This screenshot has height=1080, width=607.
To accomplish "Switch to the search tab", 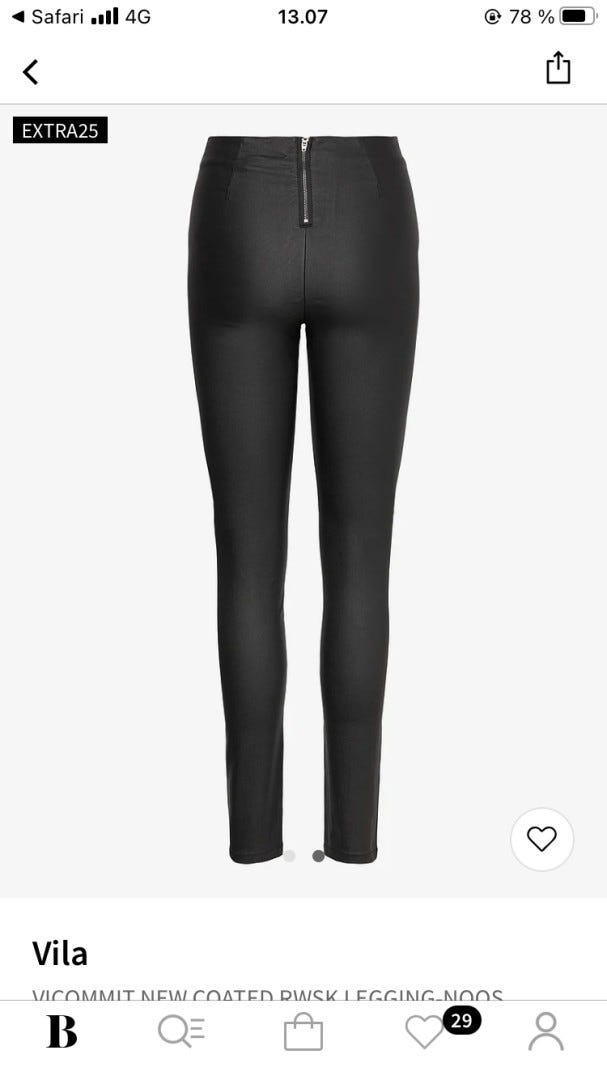I will pos(181,1031).
